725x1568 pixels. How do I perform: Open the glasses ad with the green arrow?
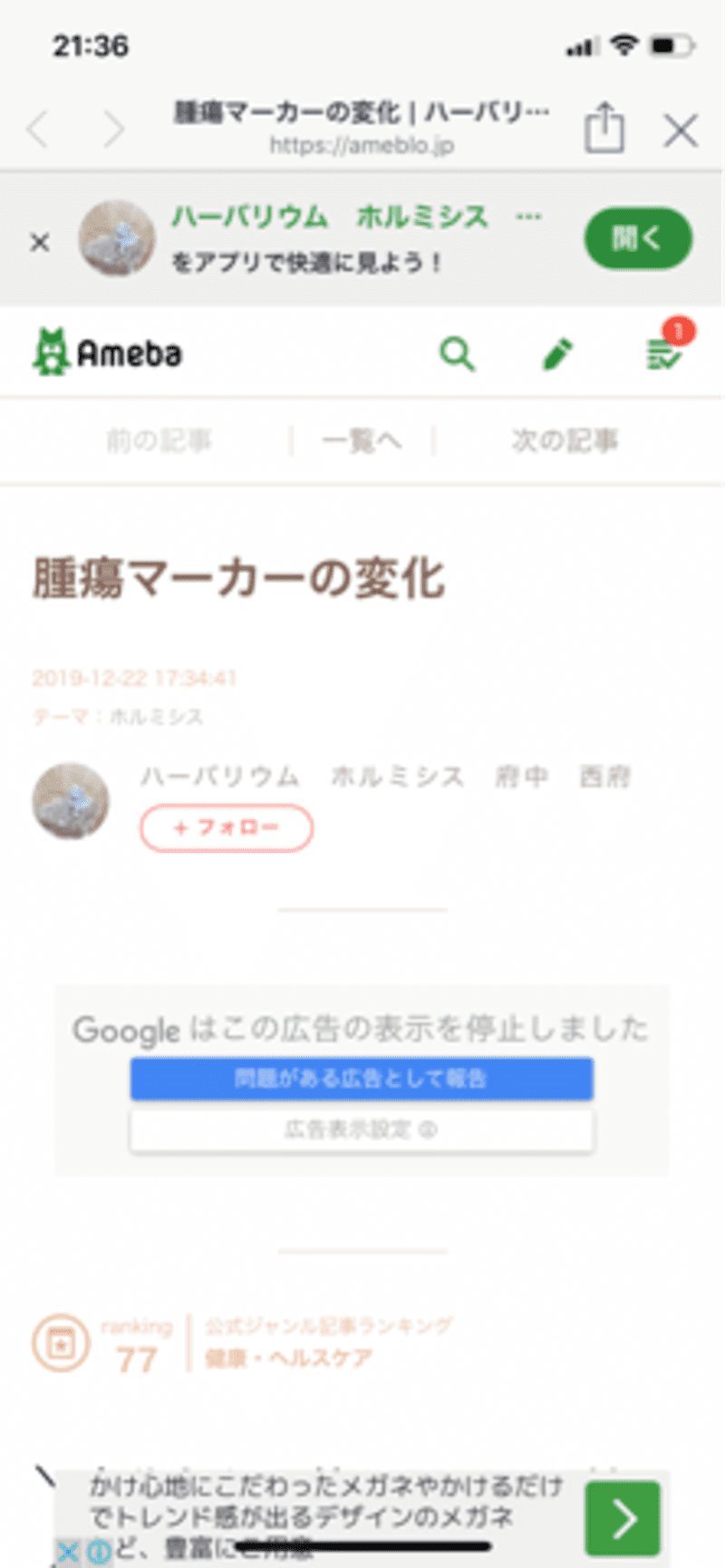(x=623, y=1518)
